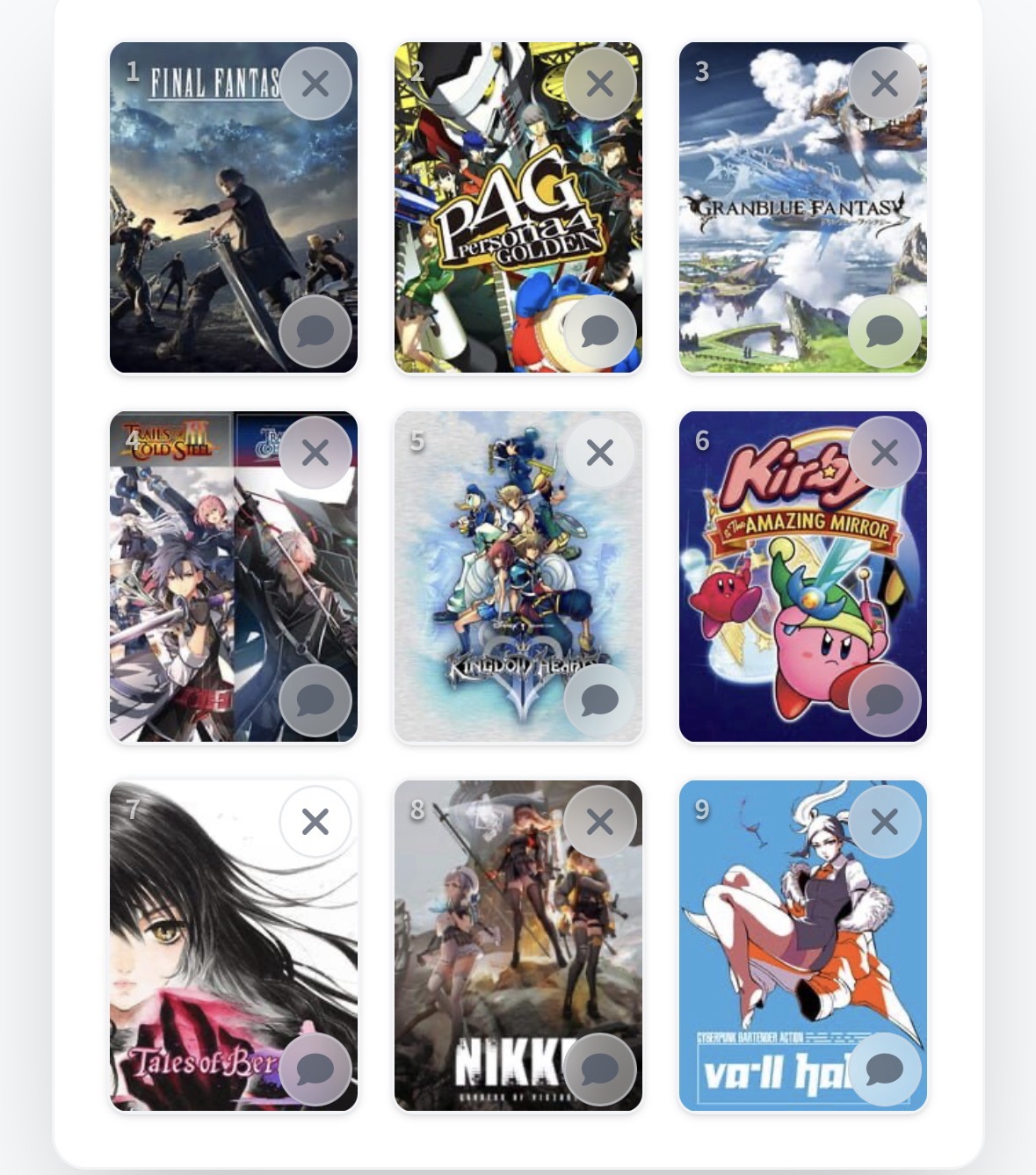Delete Tales of Berseria from slot 7
1036x1175 pixels.
315,823
